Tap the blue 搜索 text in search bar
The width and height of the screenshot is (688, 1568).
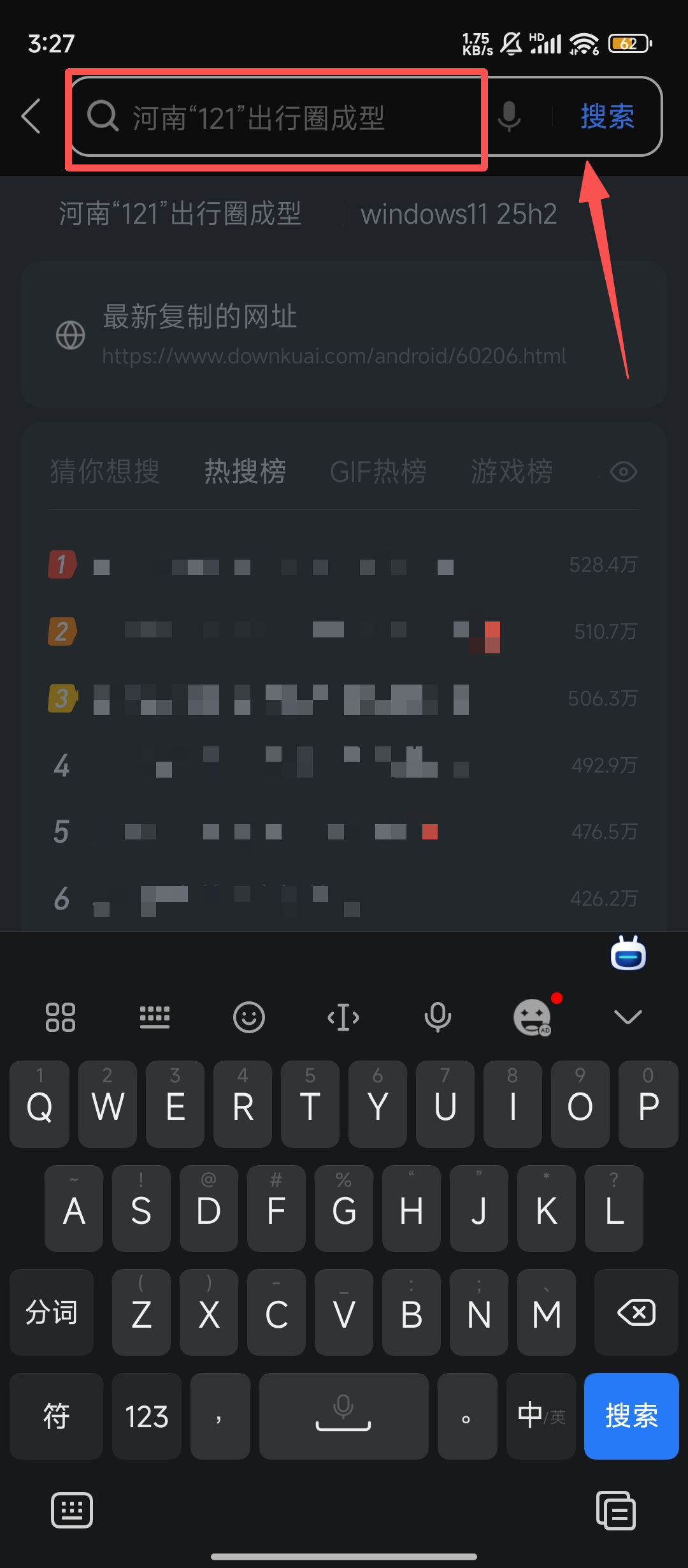point(607,117)
